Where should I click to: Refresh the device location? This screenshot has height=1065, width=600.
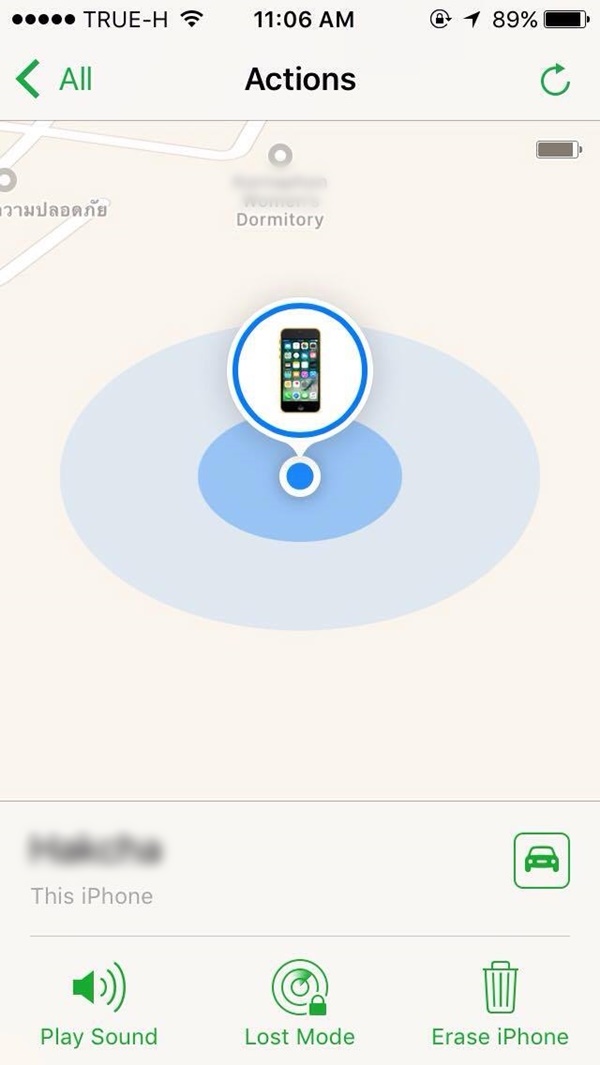555,80
